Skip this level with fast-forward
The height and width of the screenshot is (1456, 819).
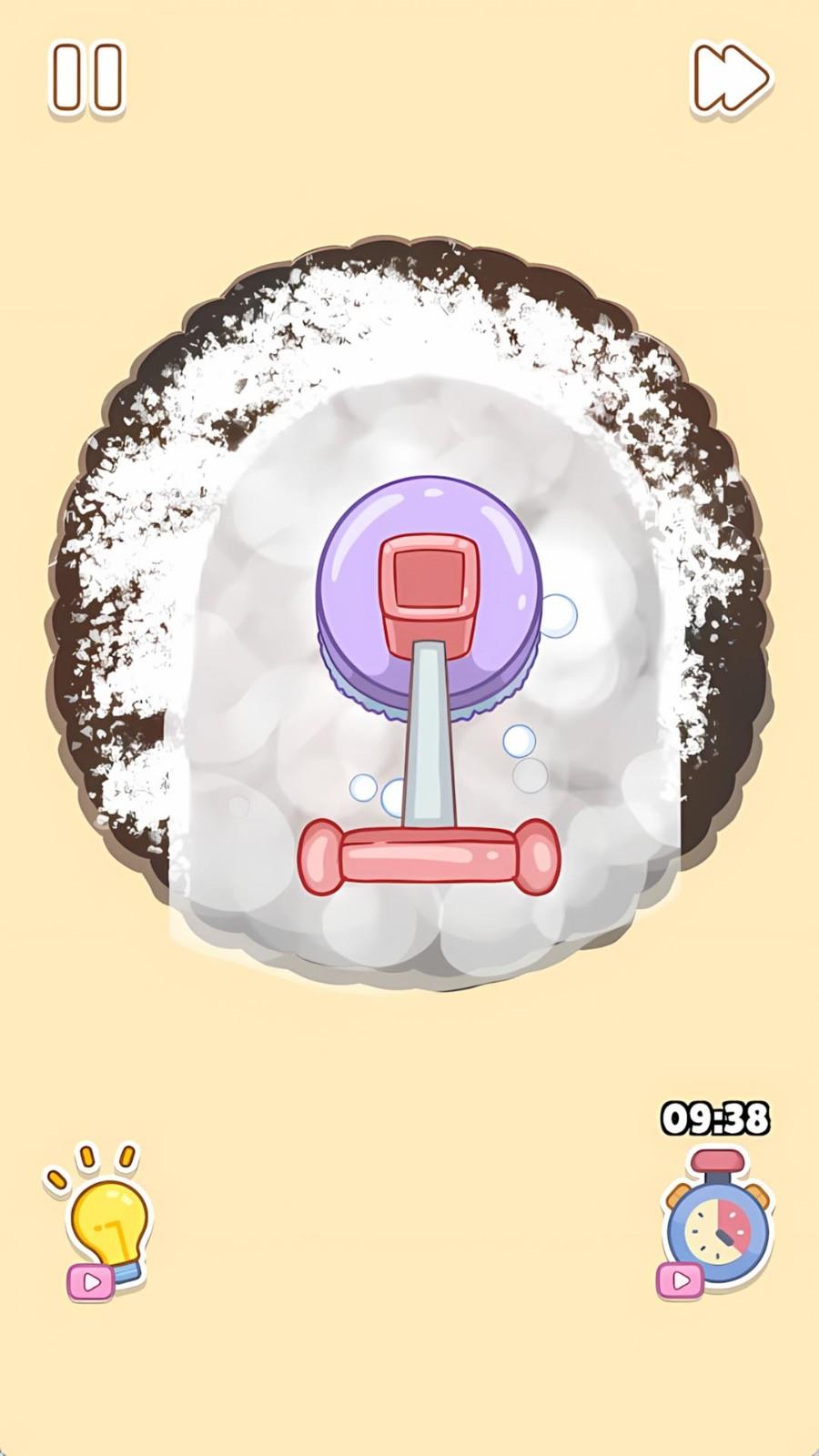coord(731,78)
